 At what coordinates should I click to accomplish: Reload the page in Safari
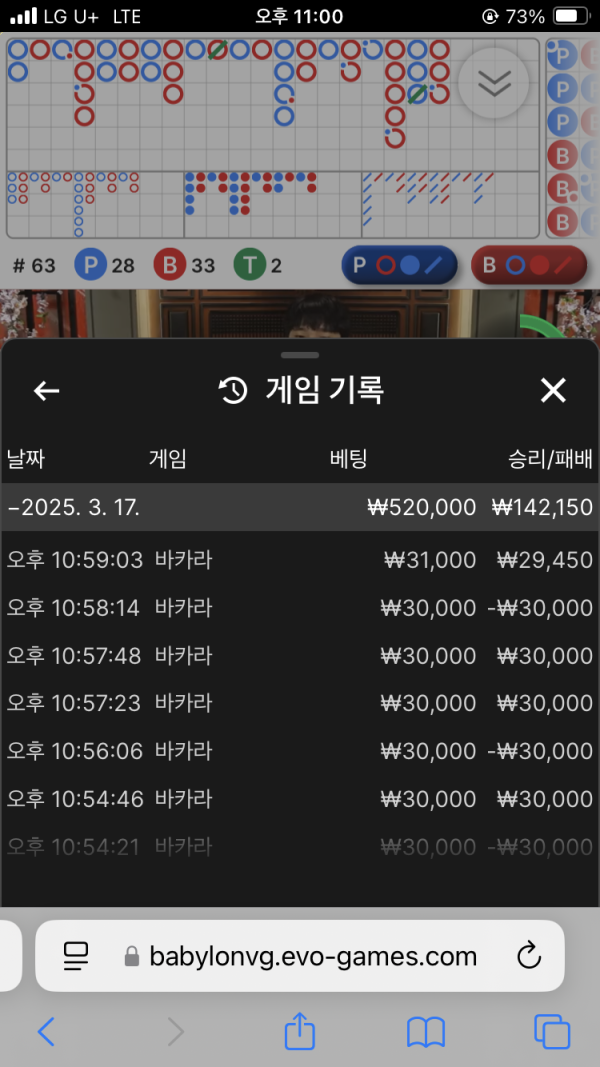point(529,957)
